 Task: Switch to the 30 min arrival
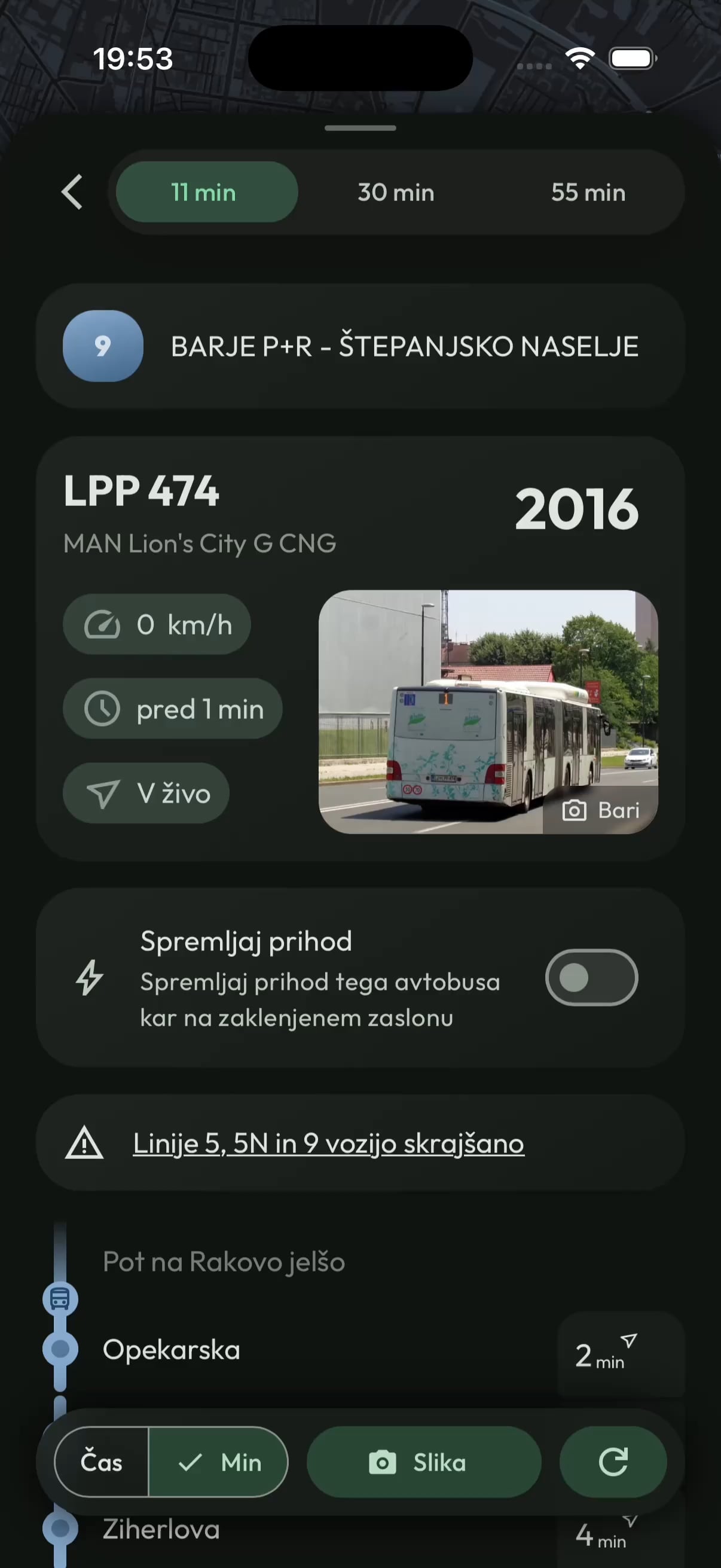tap(396, 193)
